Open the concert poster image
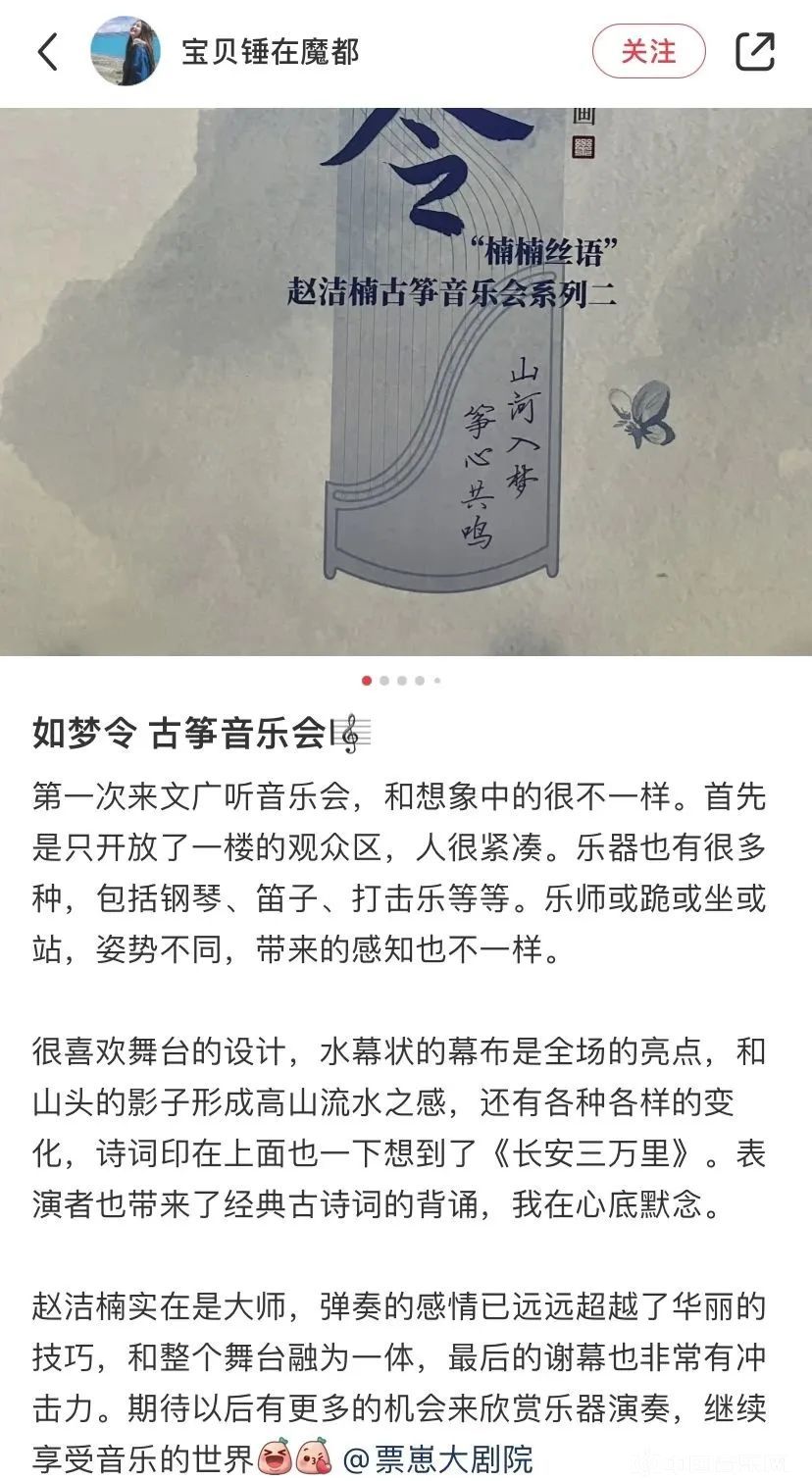The height and width of the screenshot is (1481, 812). 406,381
